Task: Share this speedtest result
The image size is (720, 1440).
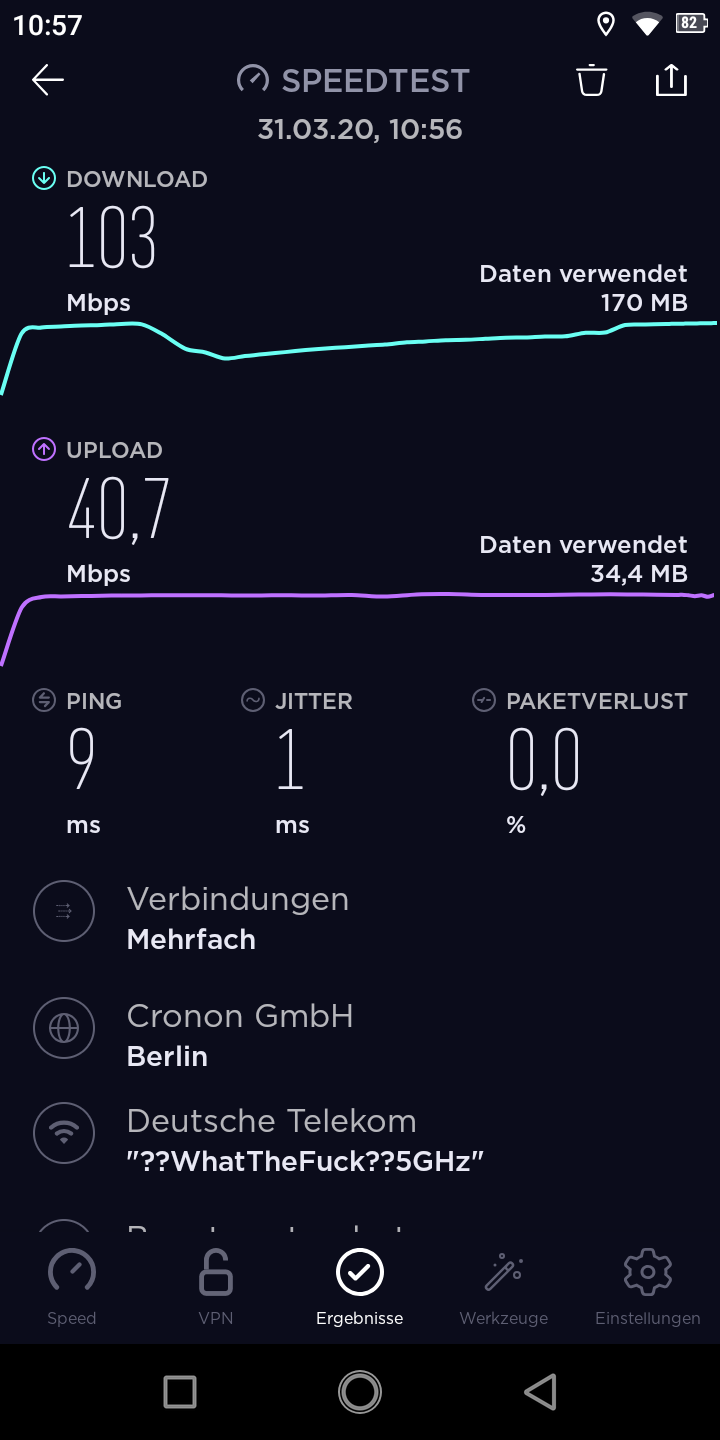Action: click(x=671, y=80)
